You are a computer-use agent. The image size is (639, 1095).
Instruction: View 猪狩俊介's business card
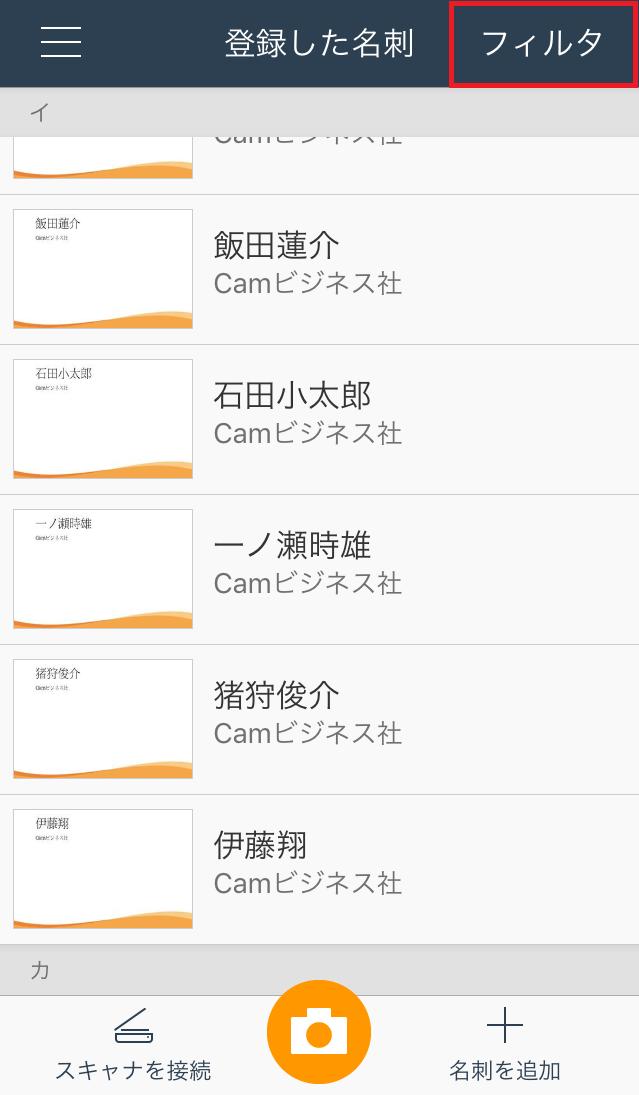pos(319,720)
